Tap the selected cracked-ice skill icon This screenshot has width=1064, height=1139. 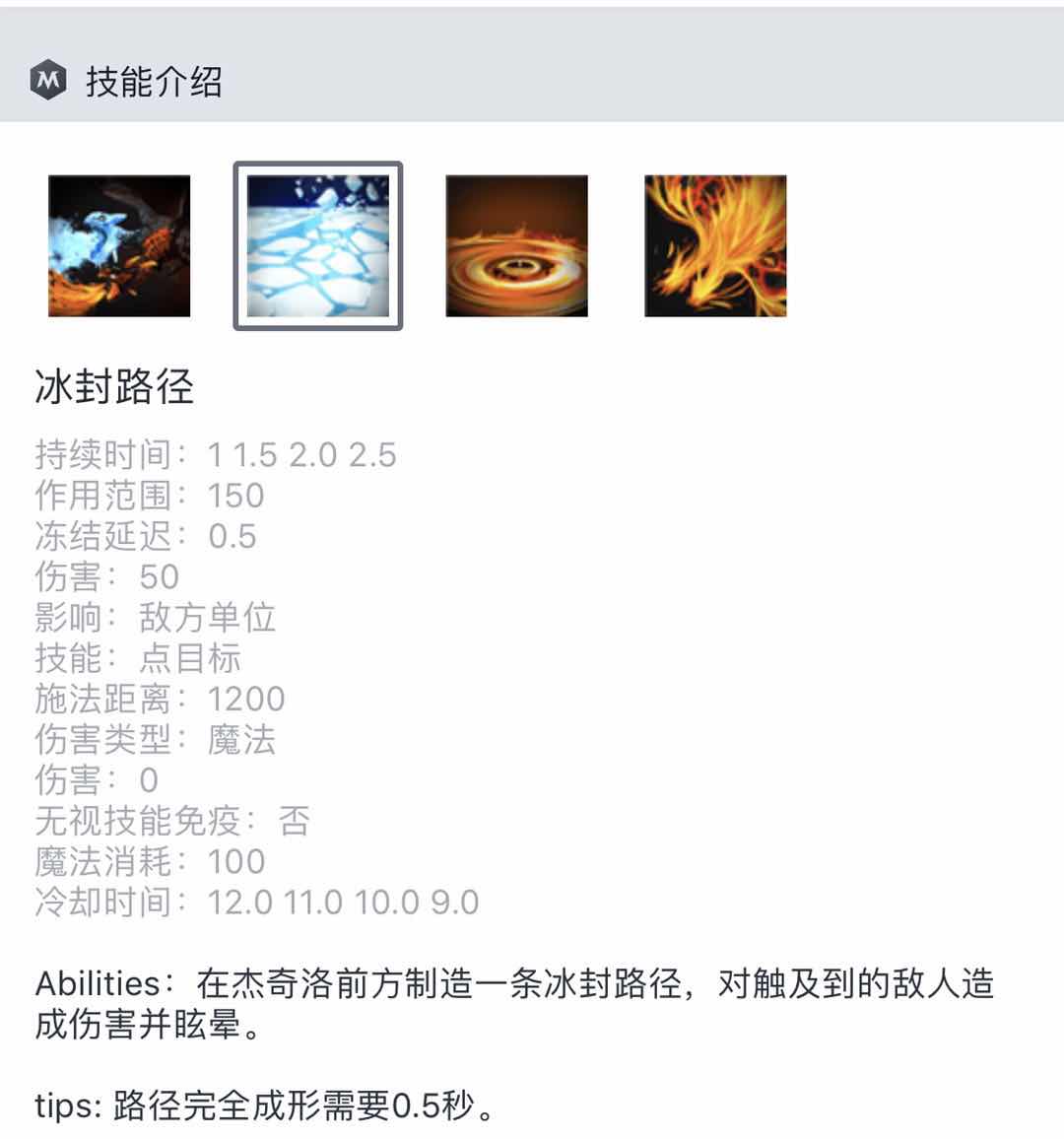[x=318, y=246]
